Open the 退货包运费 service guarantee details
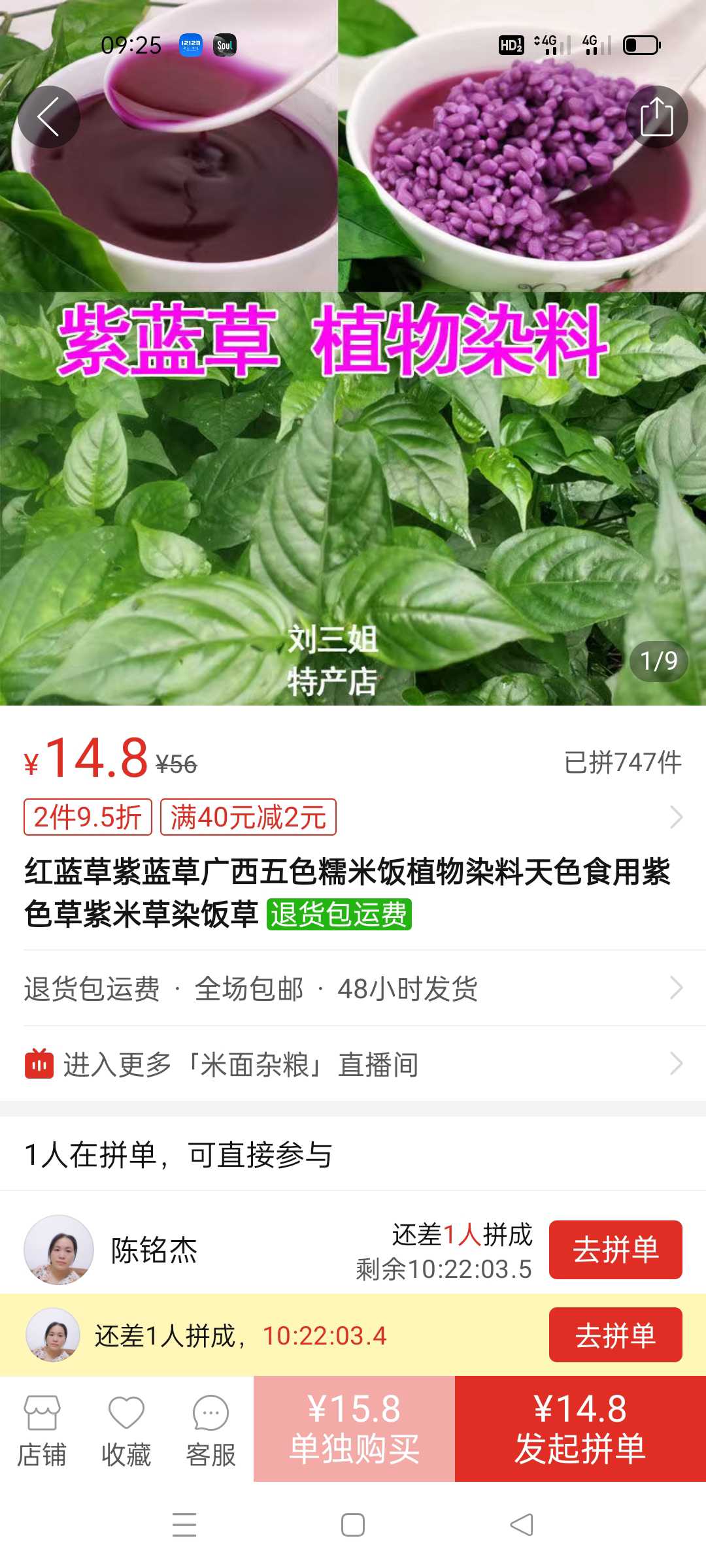This screenshot has width=706, height=1568. point(353,988)
